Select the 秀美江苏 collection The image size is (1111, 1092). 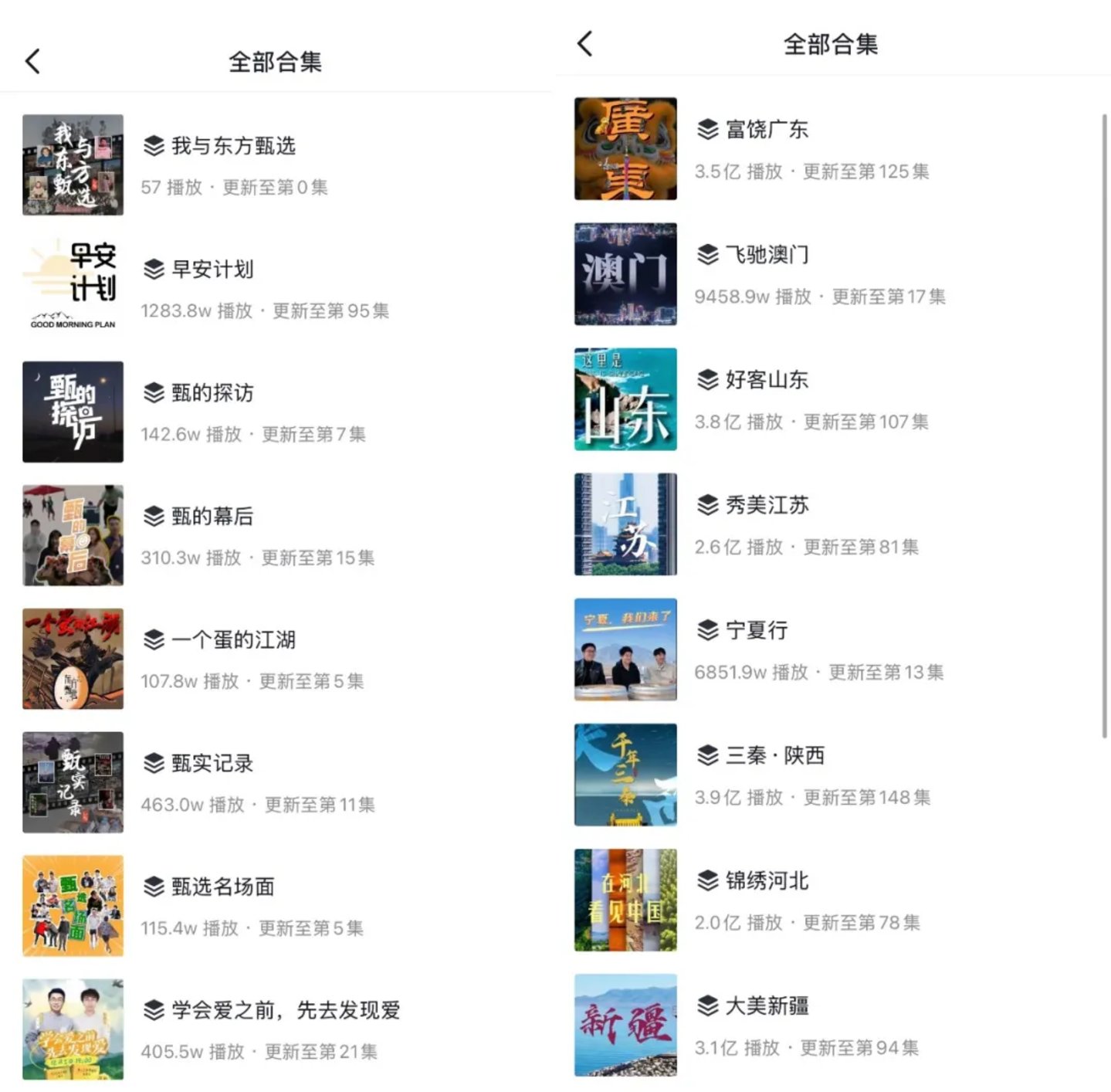point(767,505)
